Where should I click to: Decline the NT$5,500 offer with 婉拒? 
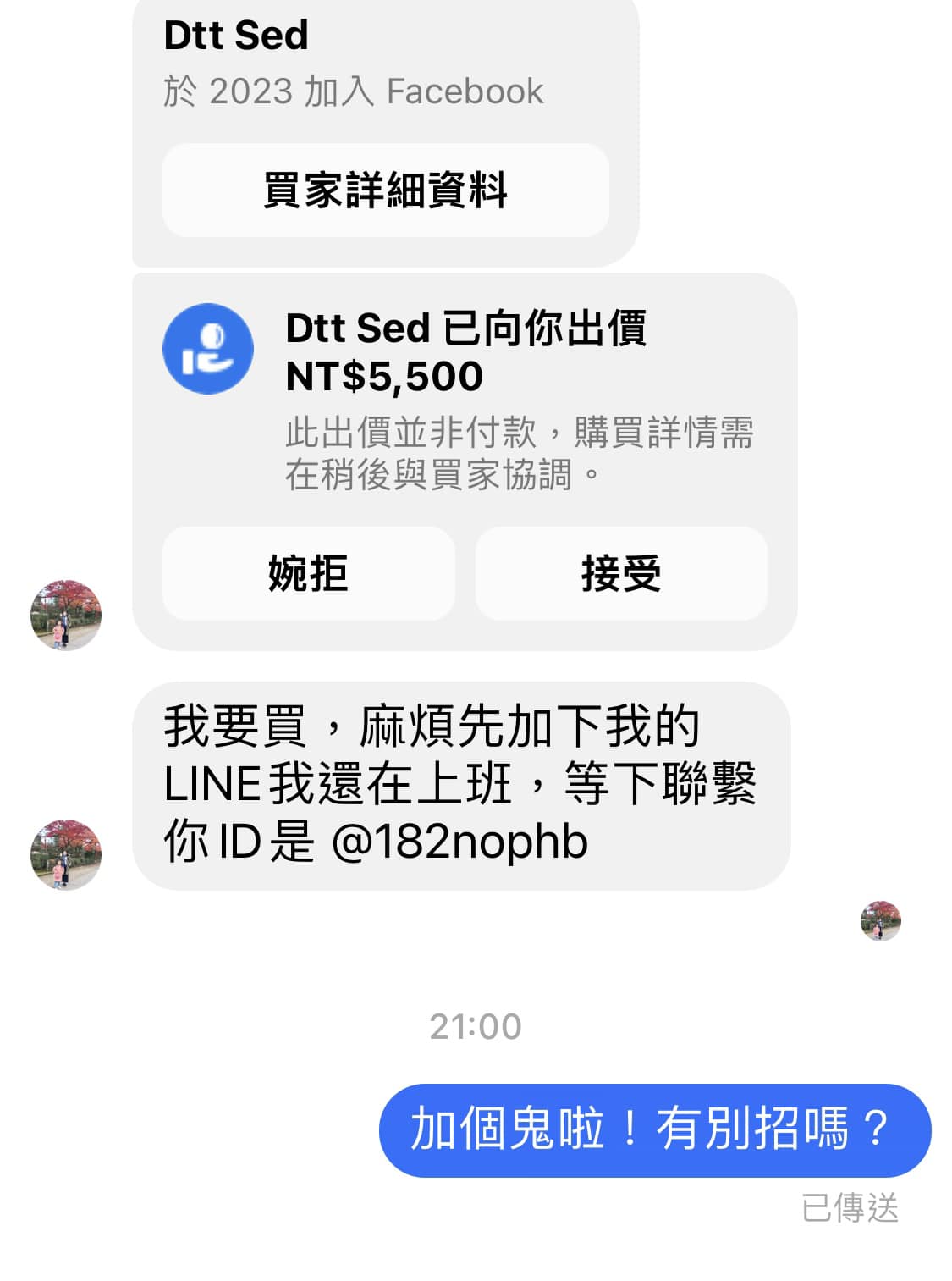coord(308,573)
